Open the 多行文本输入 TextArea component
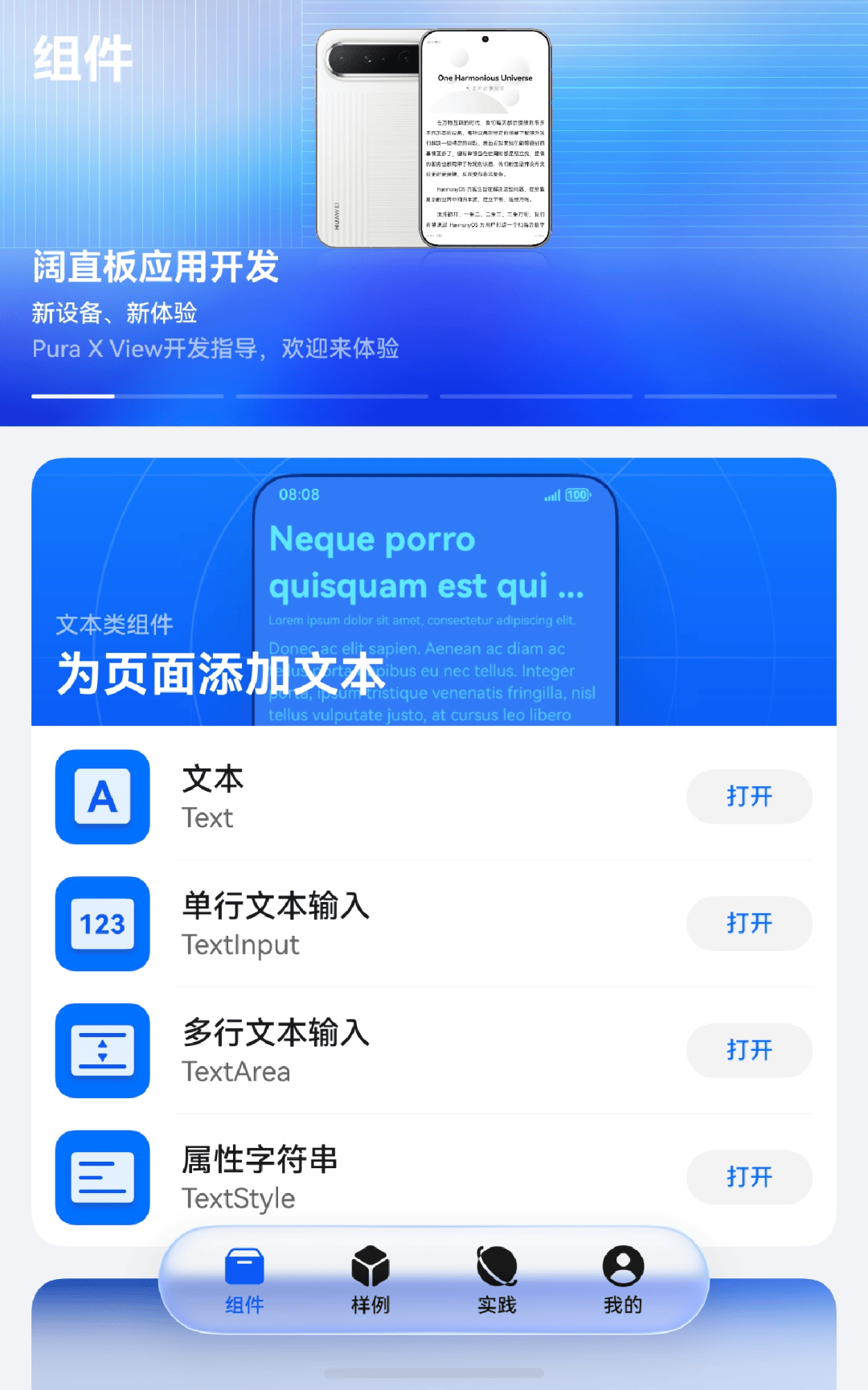868x1390 pixels. pos(749,1050)
